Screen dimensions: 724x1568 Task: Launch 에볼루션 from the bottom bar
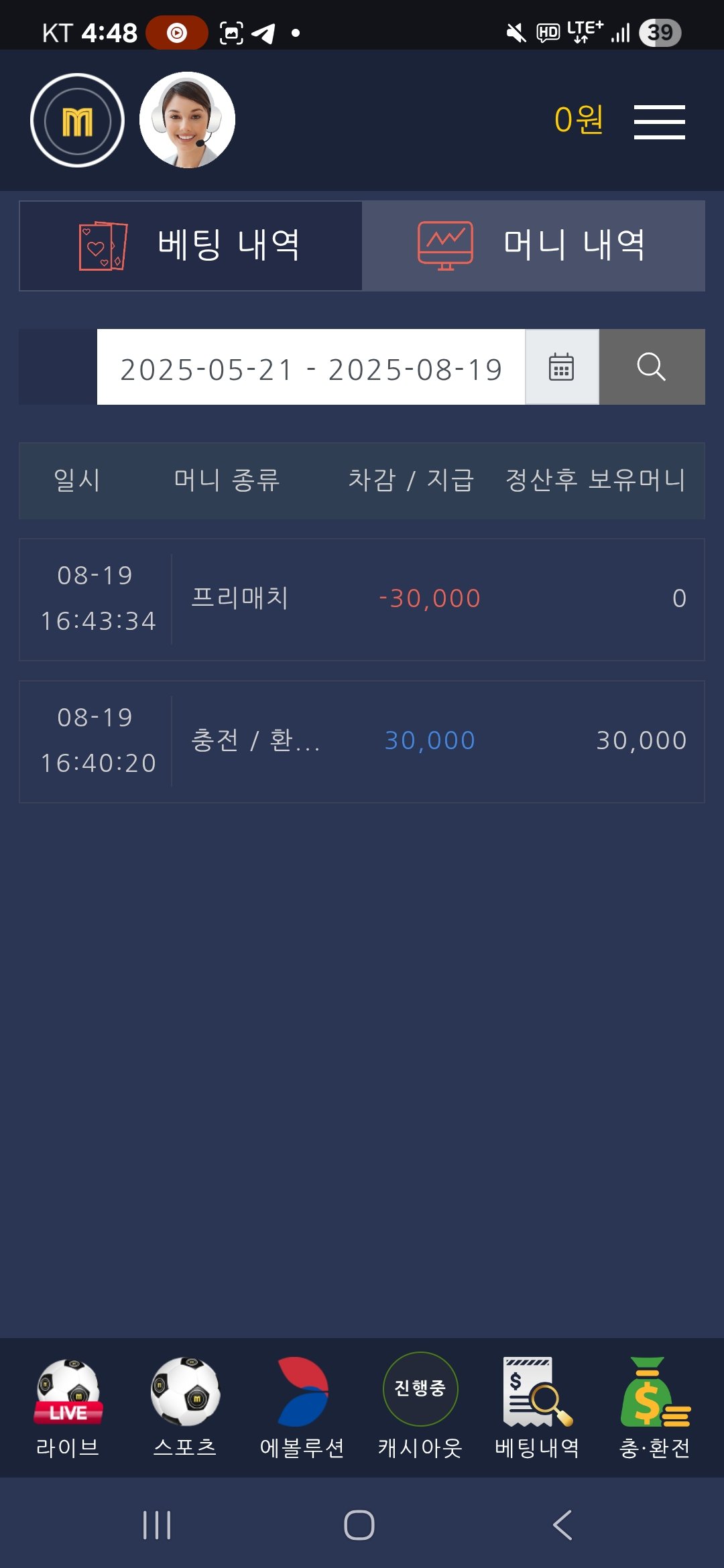tap(302, 1407)
